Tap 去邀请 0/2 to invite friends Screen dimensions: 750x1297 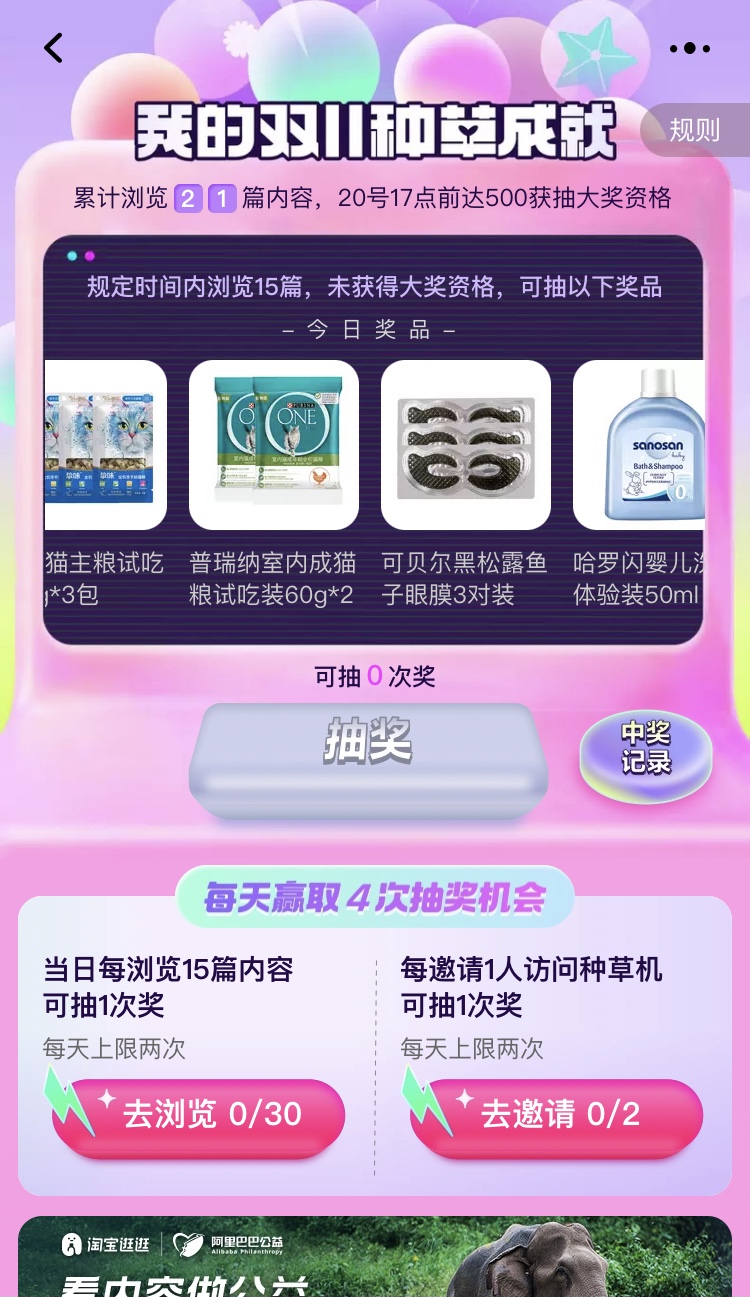pyautogui.click(x=557, y=1114)
